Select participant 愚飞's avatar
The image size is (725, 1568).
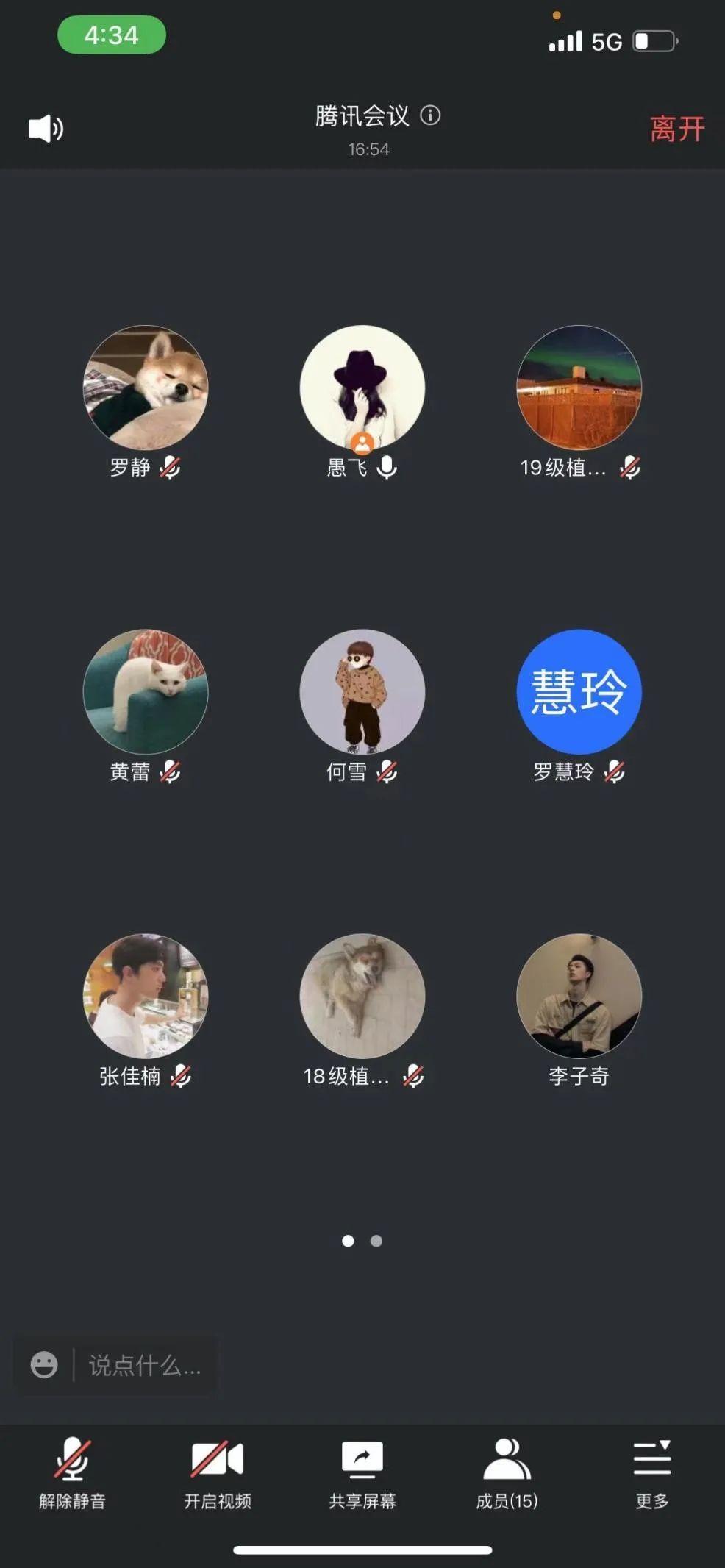click(362, 388)
